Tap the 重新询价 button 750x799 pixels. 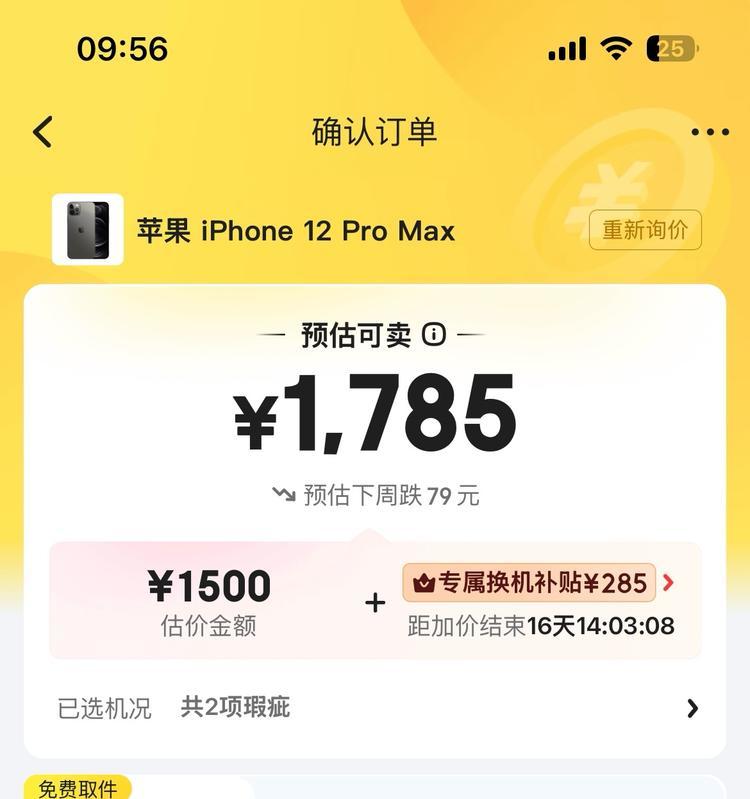645,230
